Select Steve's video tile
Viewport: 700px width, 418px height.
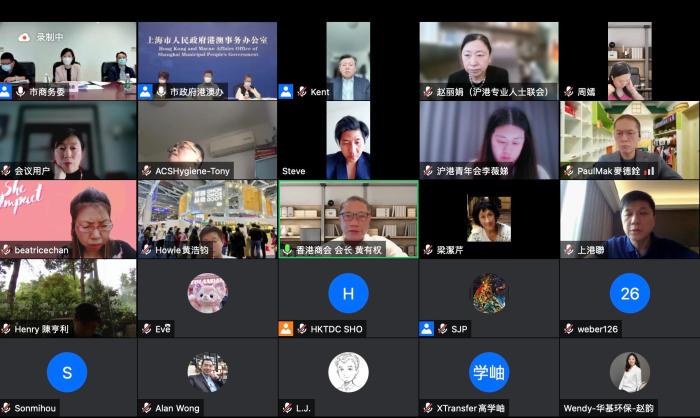coord(348,140)
